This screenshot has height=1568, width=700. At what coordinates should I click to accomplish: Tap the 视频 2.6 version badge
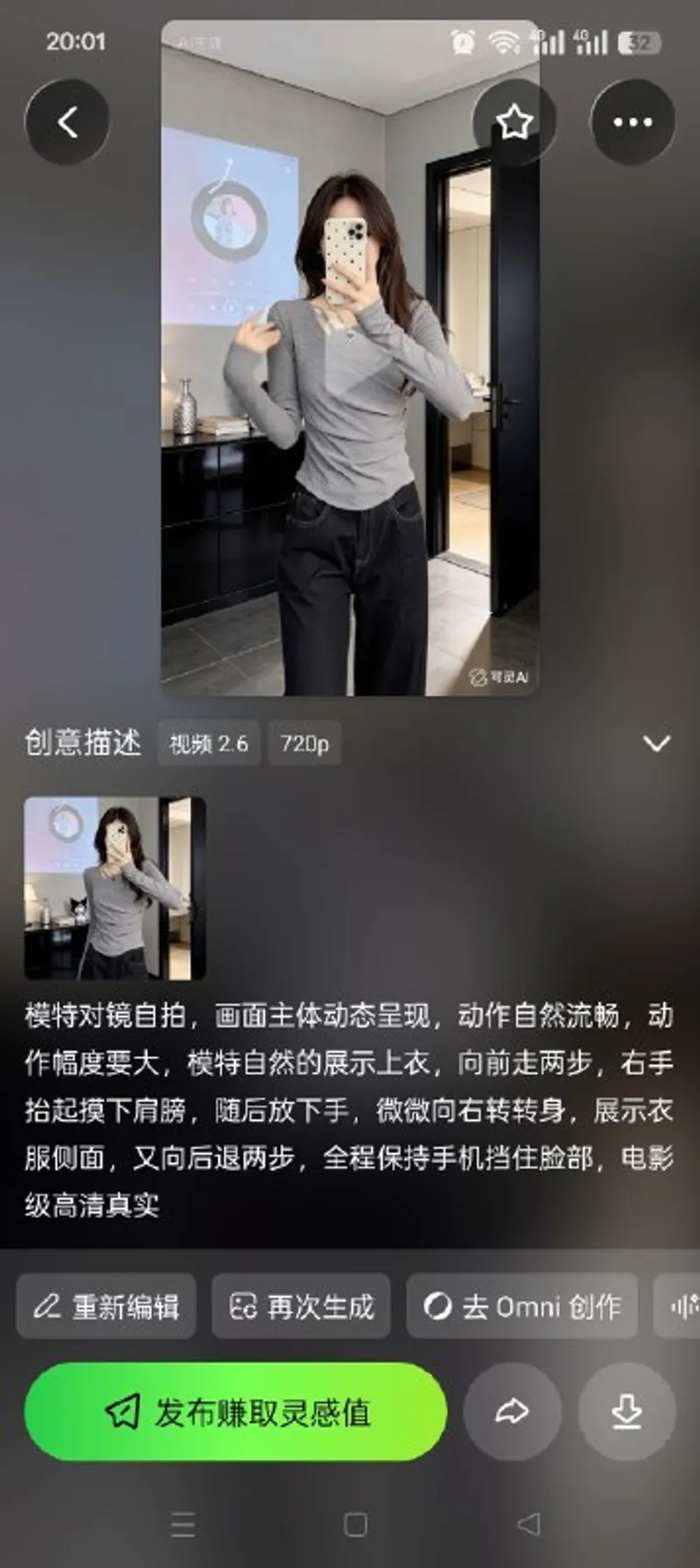tap(208, 742)
